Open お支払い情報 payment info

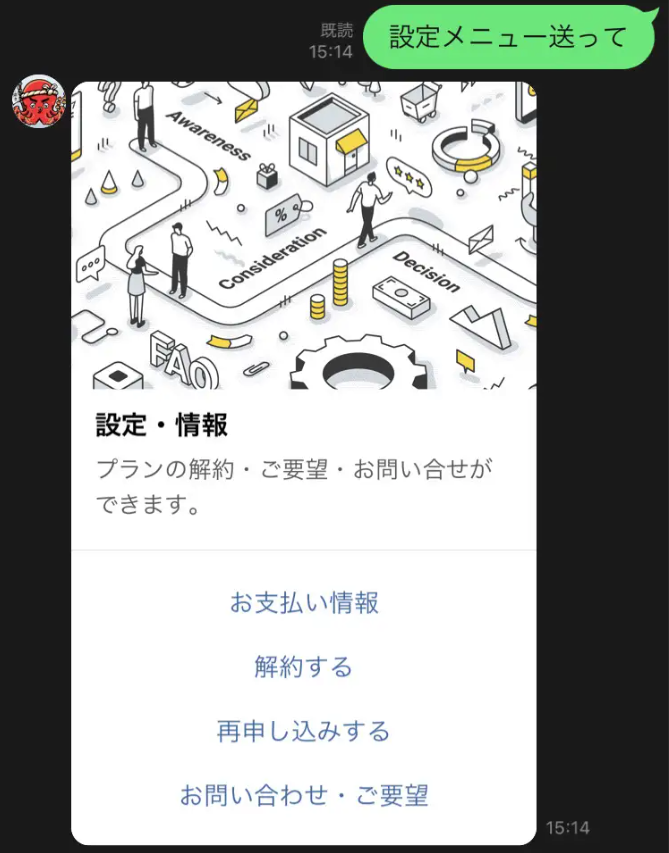click(x=304, y=603)
